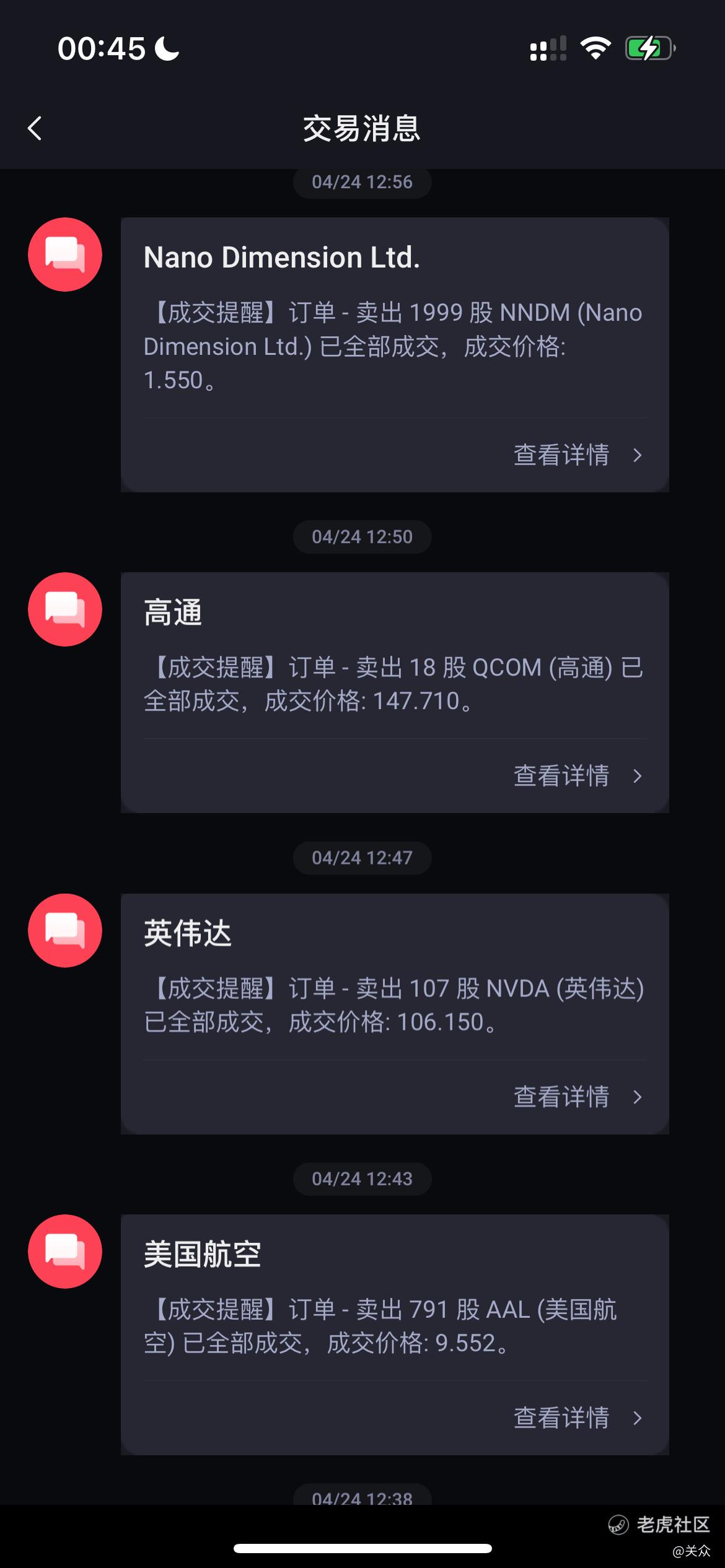This screenshot has width=725, height=1568.
Task: View 查看详情 of 英伟达 sale
Action: [x=578, y=1097]
